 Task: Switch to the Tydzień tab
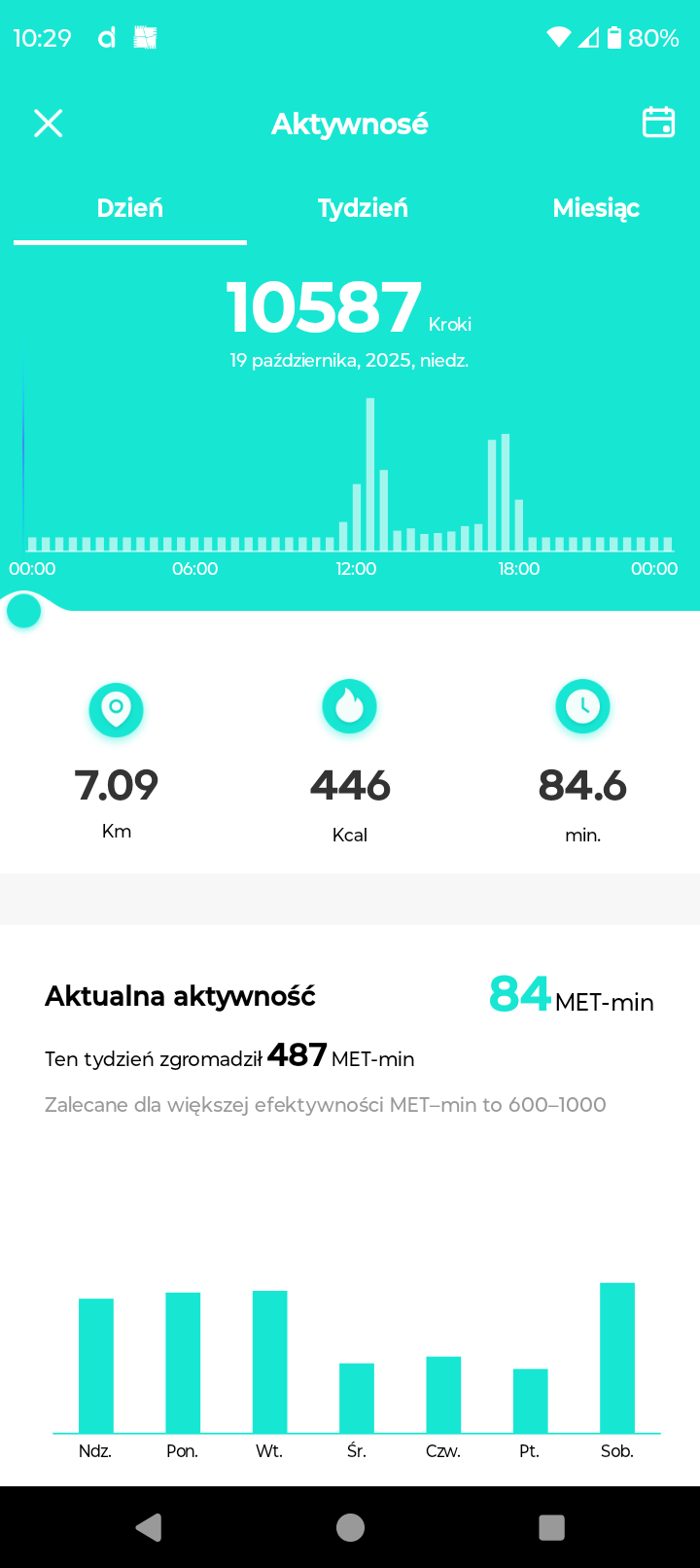pyautogui.click(x=363, y=208)
